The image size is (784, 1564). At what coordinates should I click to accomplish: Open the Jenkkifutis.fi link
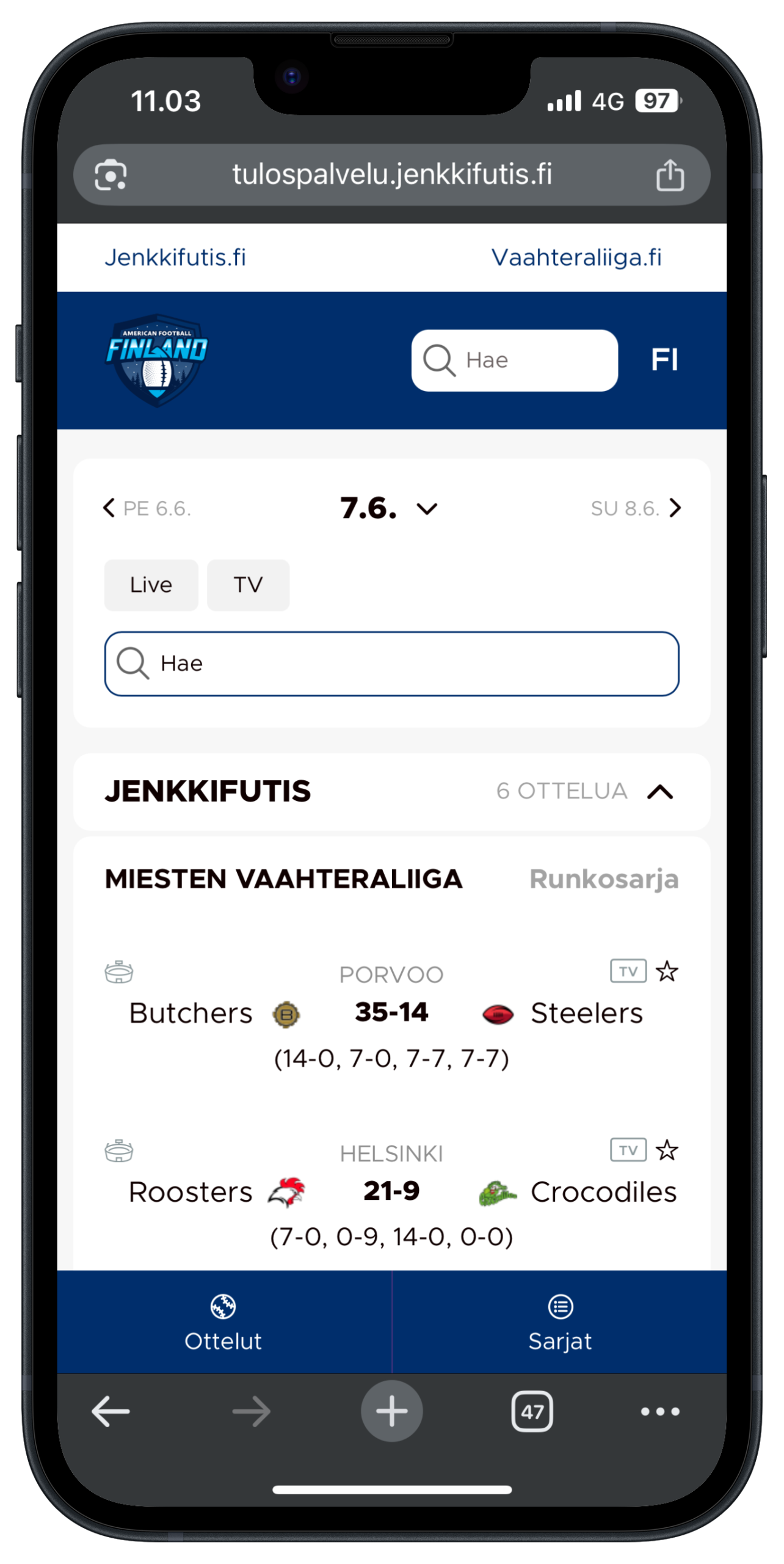coord(175,257)
